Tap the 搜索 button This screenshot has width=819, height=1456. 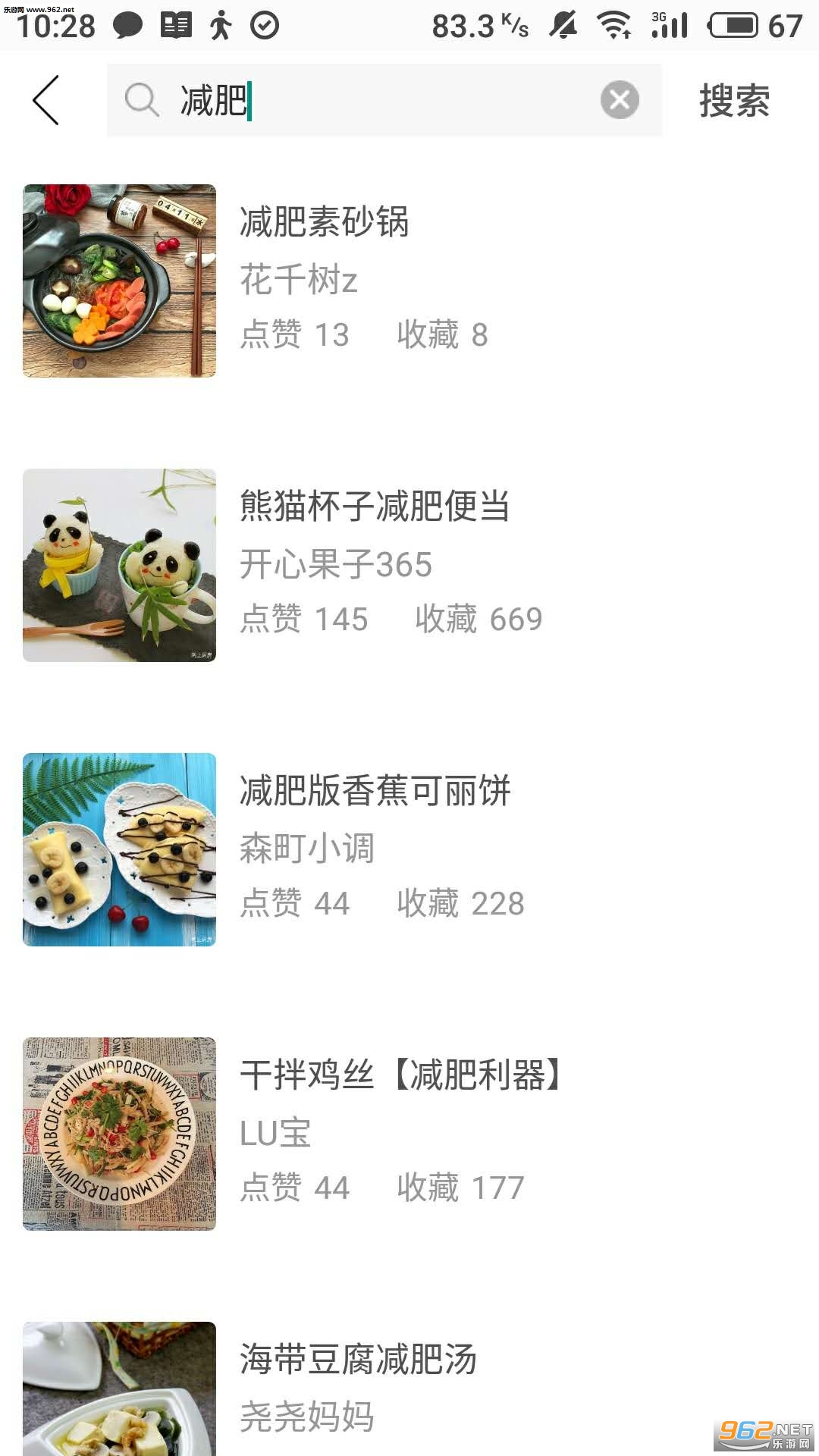pos(734,100)
